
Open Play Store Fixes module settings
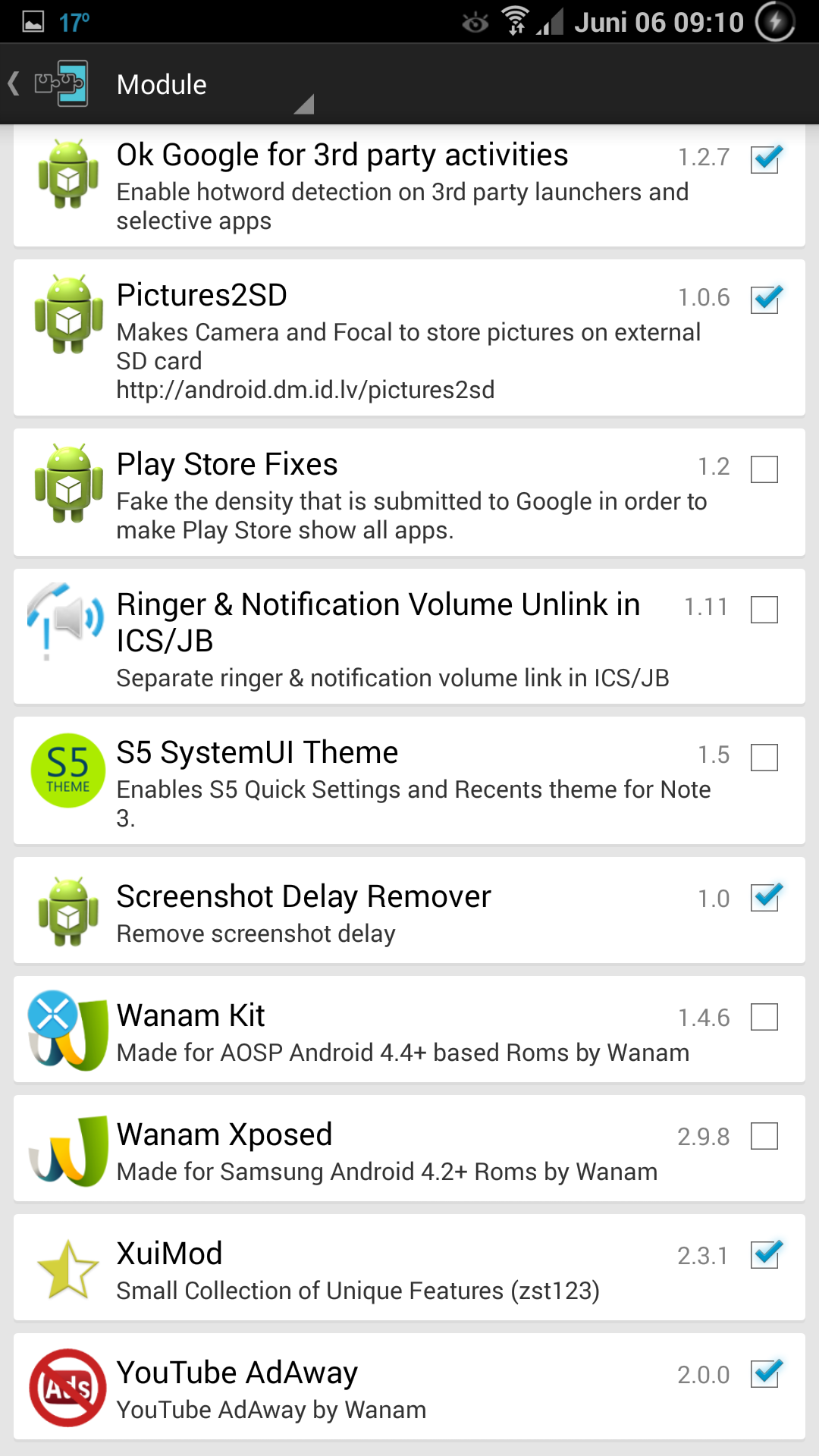[x=409, y=492]
